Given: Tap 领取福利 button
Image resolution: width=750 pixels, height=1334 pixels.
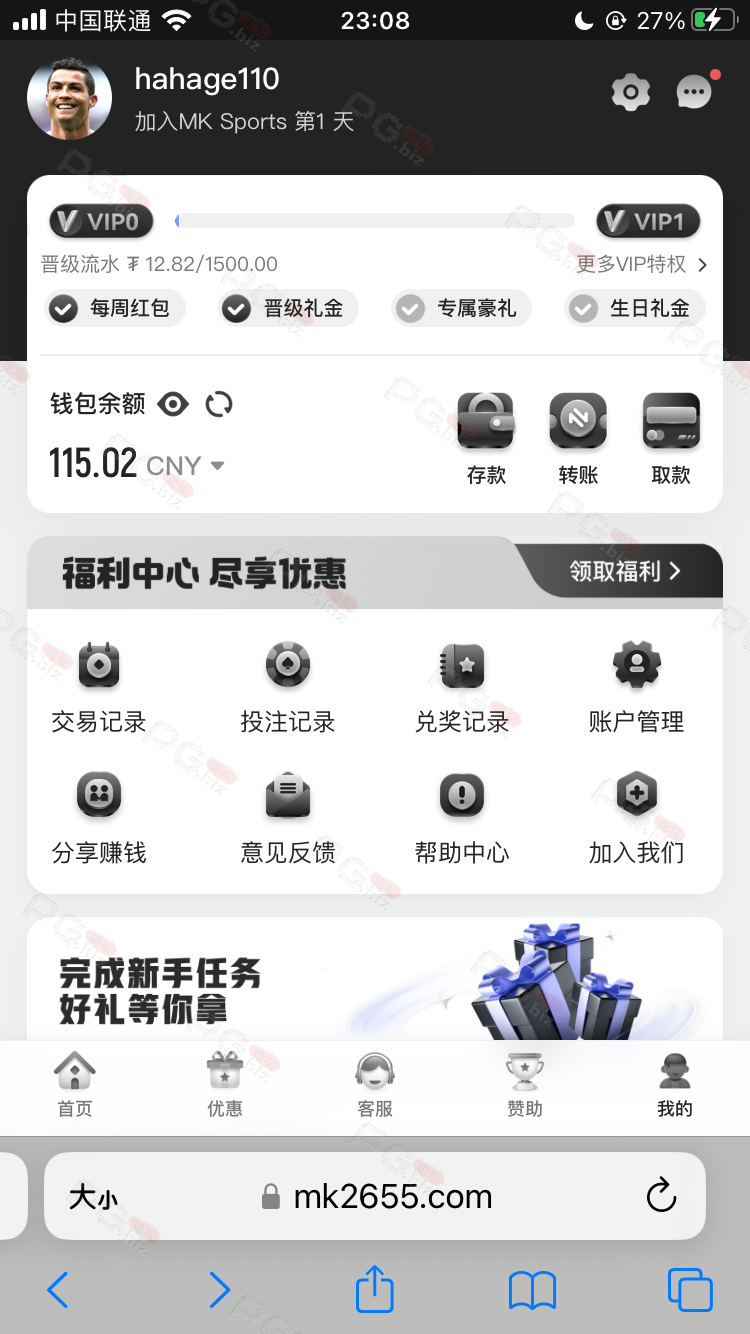Looking at the screenshot, I should tap(625, 571).
